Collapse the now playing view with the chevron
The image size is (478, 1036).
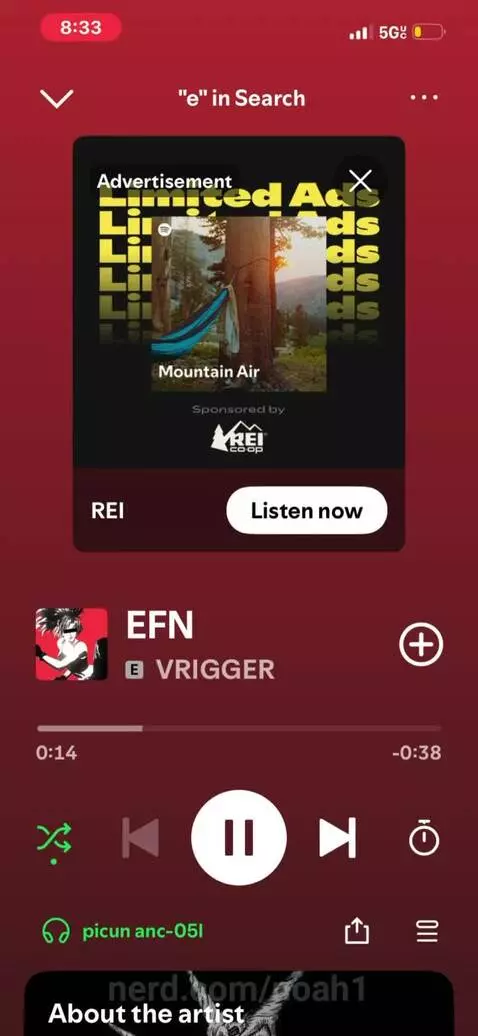pyautogui.click(x=56, y=98)
